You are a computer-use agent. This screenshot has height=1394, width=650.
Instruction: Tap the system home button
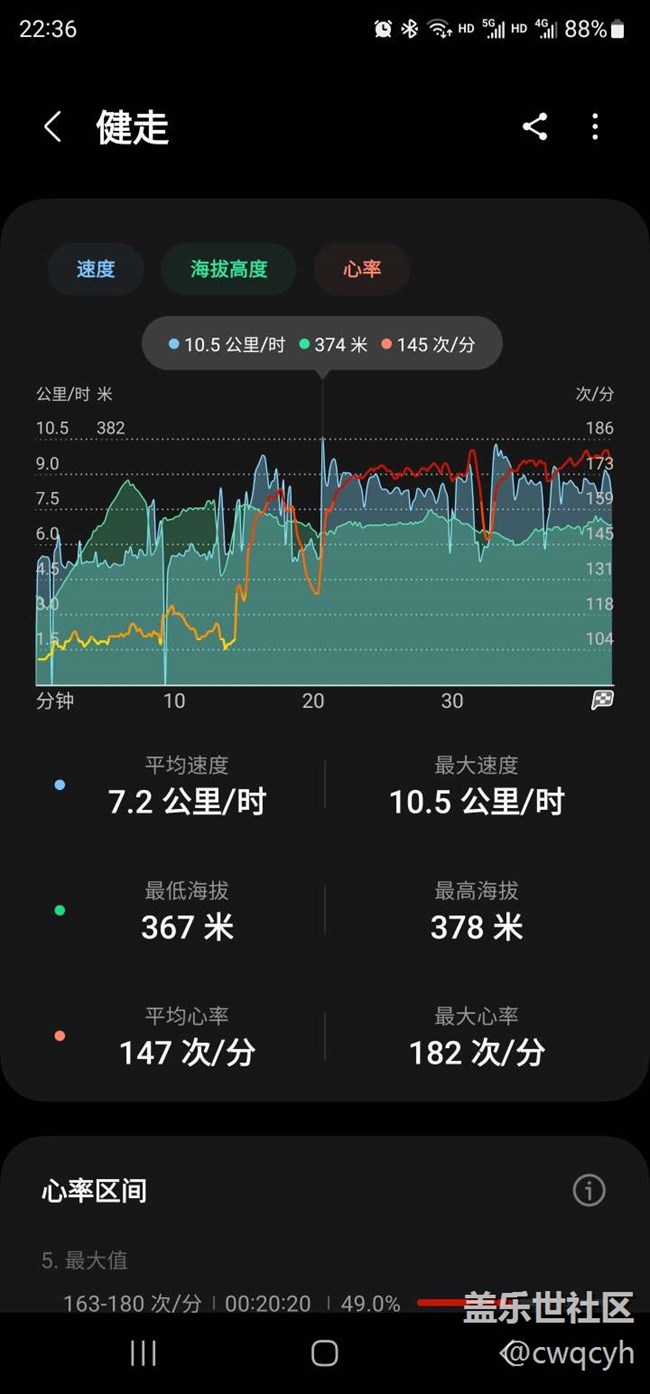coord(324,1353)
